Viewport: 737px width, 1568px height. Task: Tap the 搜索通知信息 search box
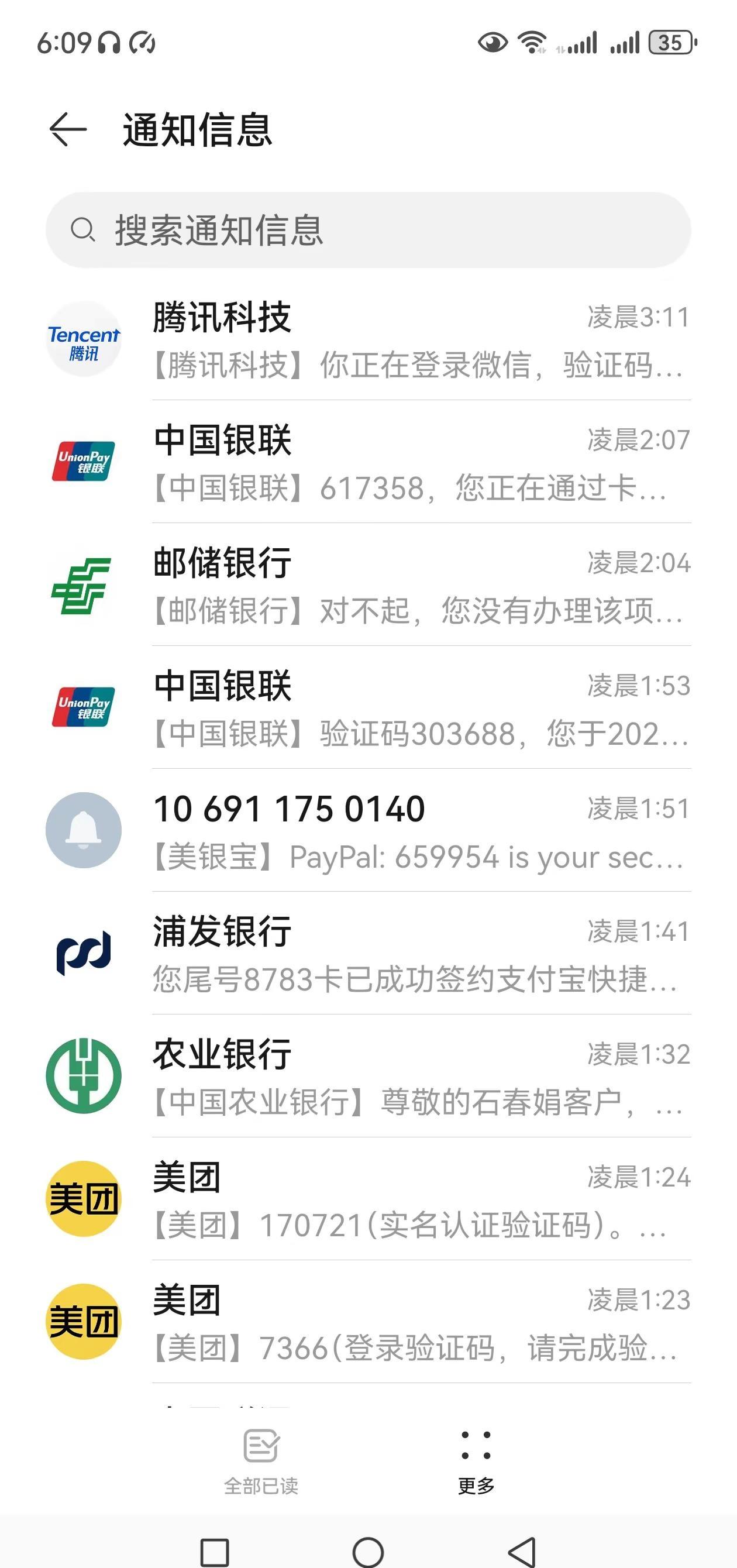tap(368, 230)
